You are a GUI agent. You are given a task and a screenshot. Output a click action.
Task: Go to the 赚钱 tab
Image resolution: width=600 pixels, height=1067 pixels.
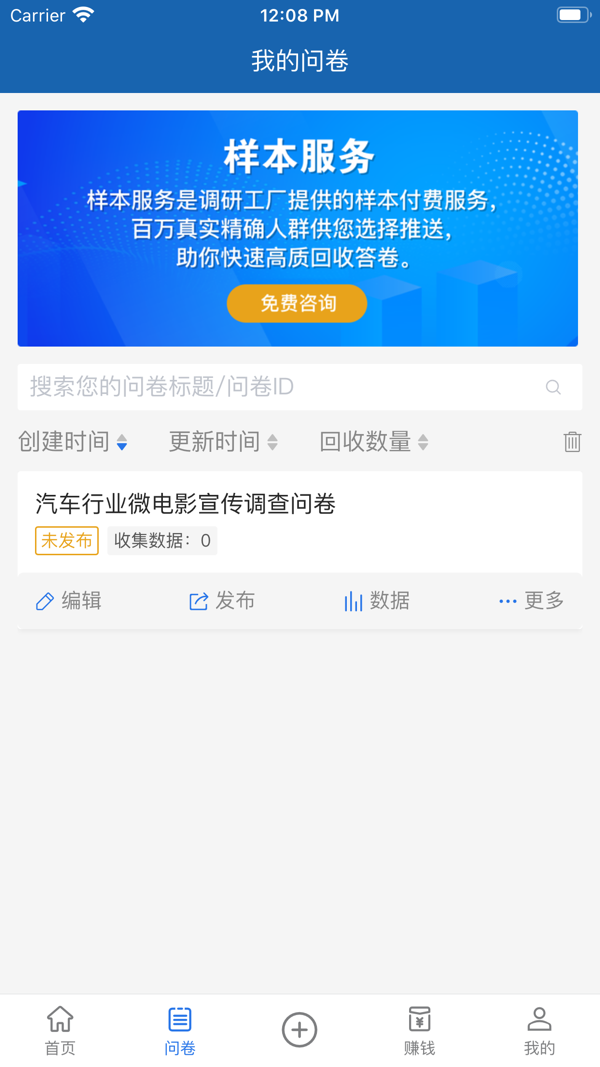pos(419,1031)
